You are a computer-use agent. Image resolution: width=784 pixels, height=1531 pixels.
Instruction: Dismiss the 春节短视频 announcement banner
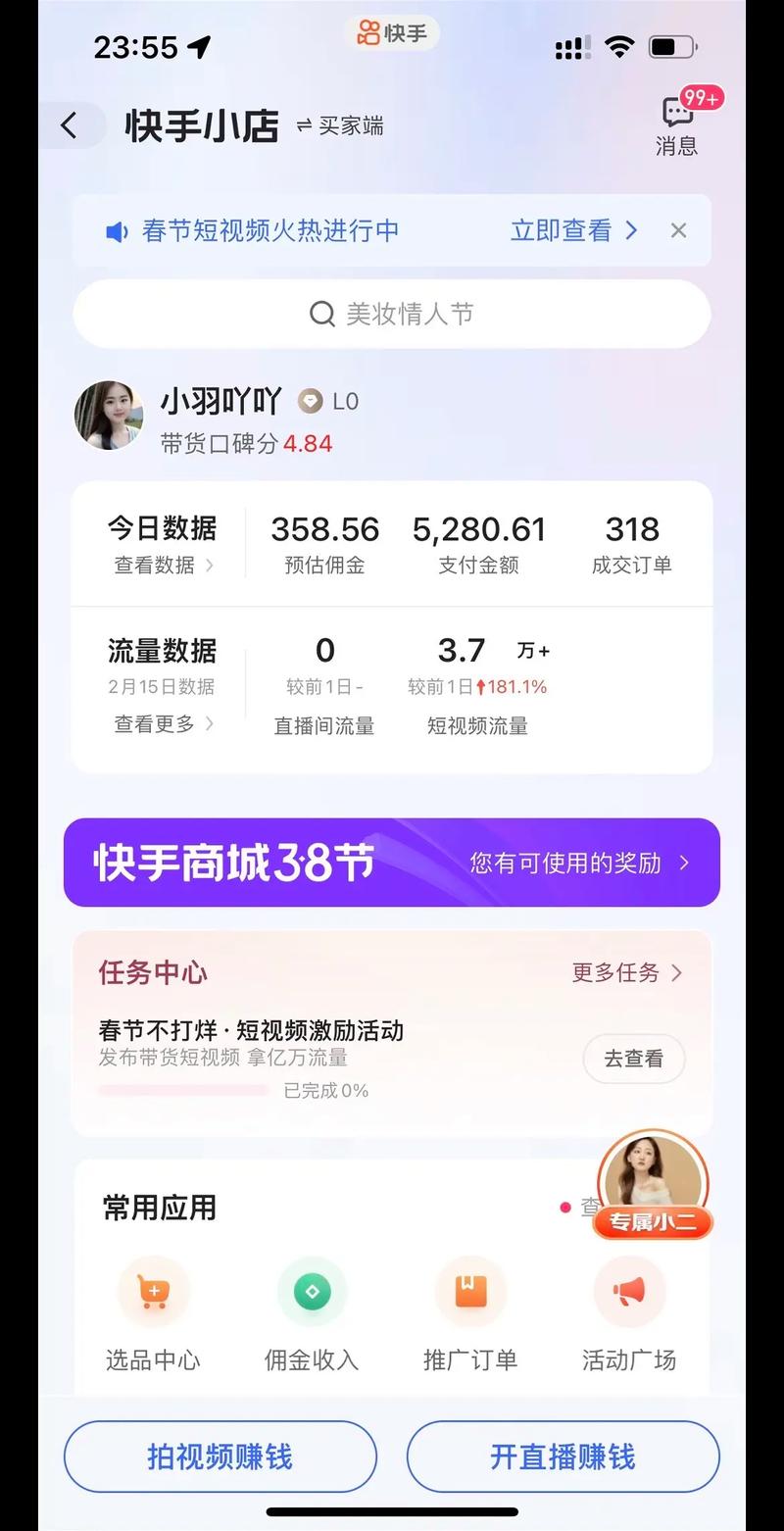pos(678,231)
